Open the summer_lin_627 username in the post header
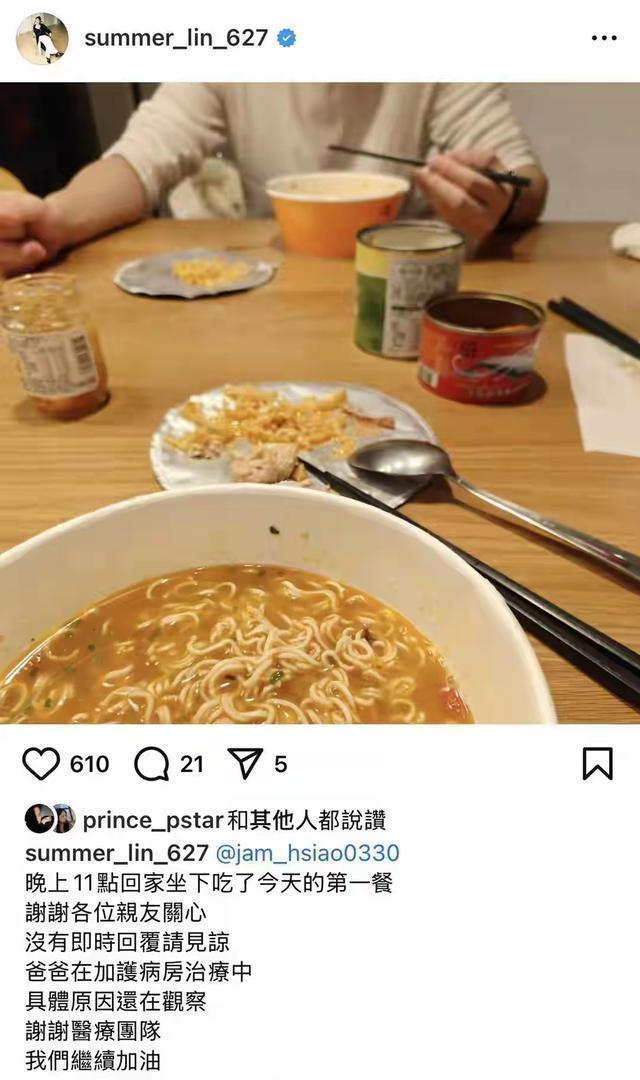This screenshot has width=640, height=1080. tap(176, 39)
